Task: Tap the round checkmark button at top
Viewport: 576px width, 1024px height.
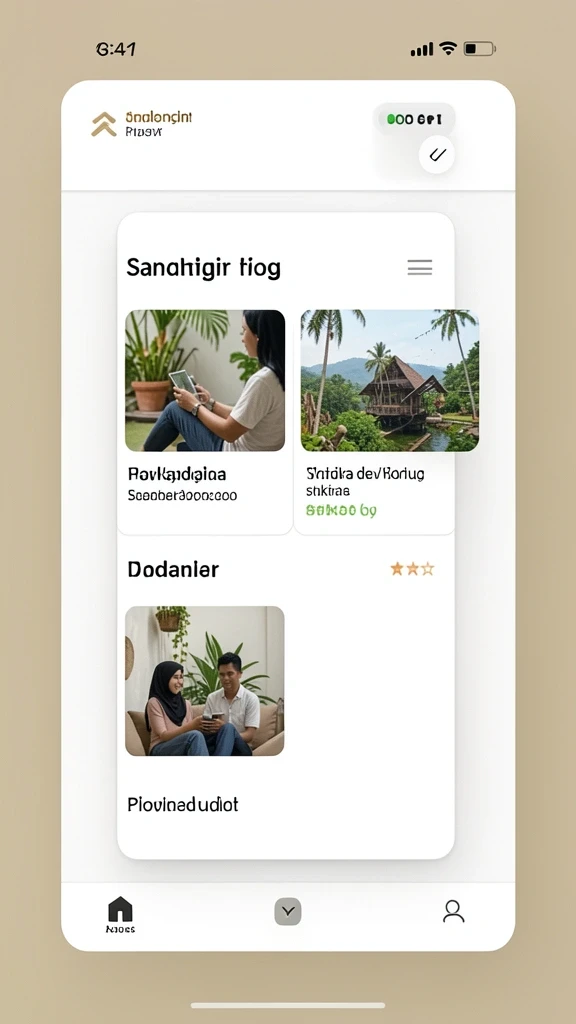Action: (x=436, y=155)
